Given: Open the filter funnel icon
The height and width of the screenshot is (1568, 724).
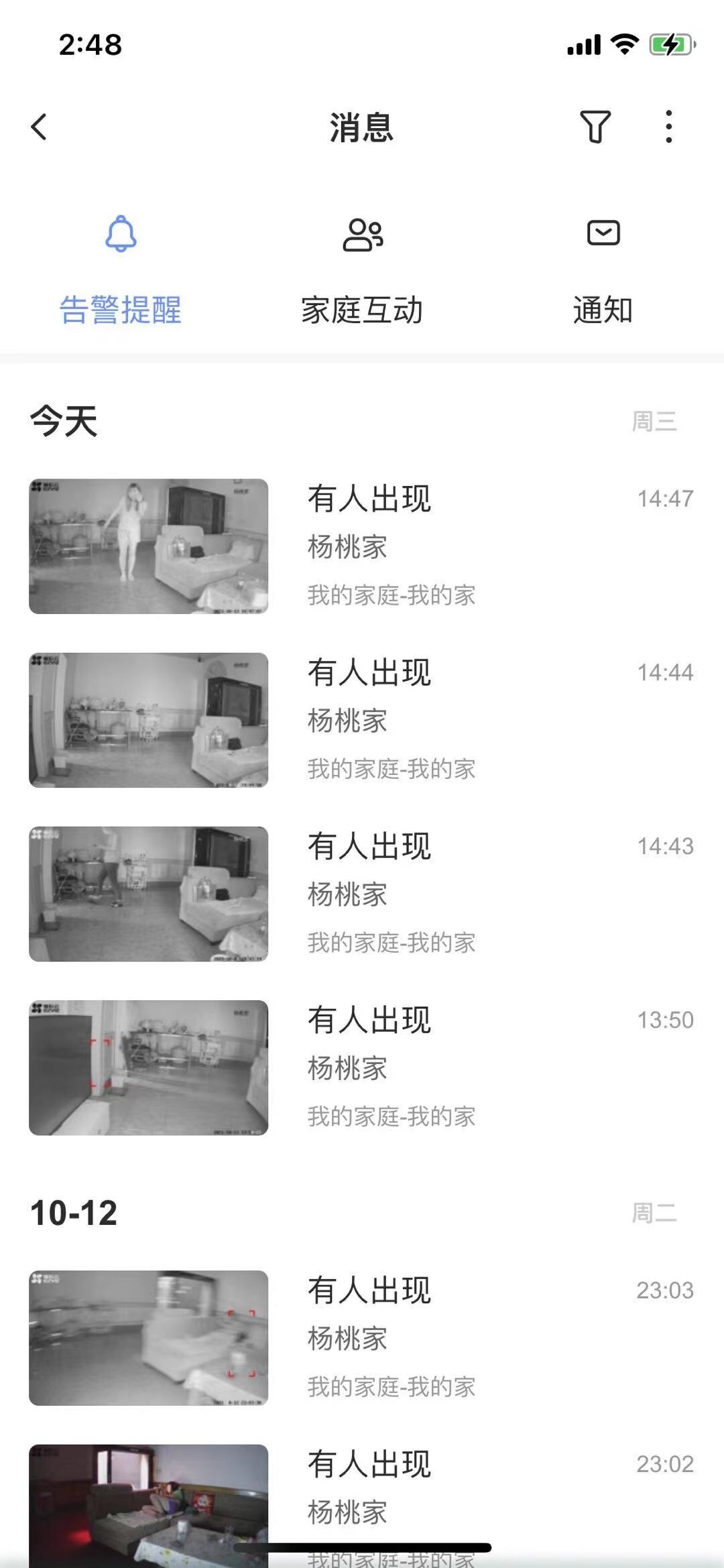Looking at the screenshot, I should (x=595, y=127).
